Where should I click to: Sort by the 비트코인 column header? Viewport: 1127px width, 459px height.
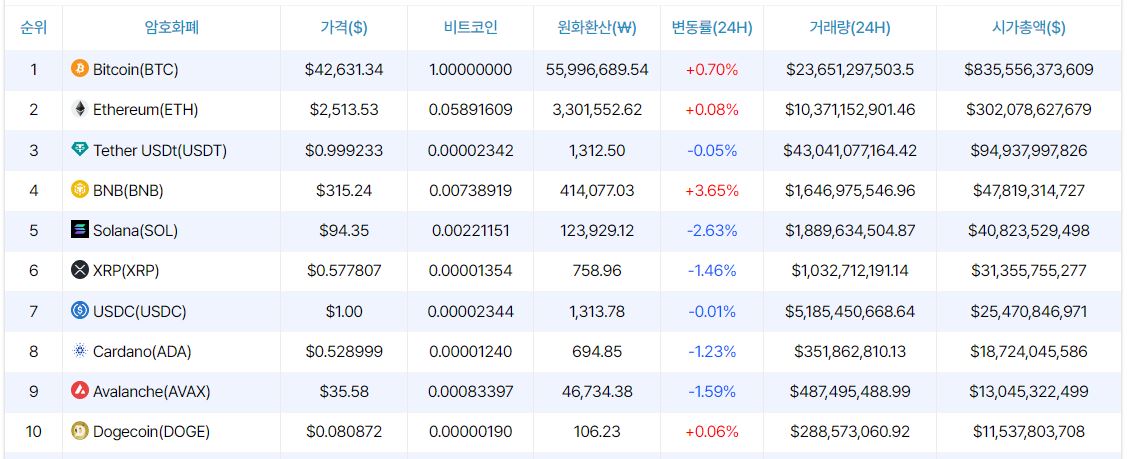470,27
